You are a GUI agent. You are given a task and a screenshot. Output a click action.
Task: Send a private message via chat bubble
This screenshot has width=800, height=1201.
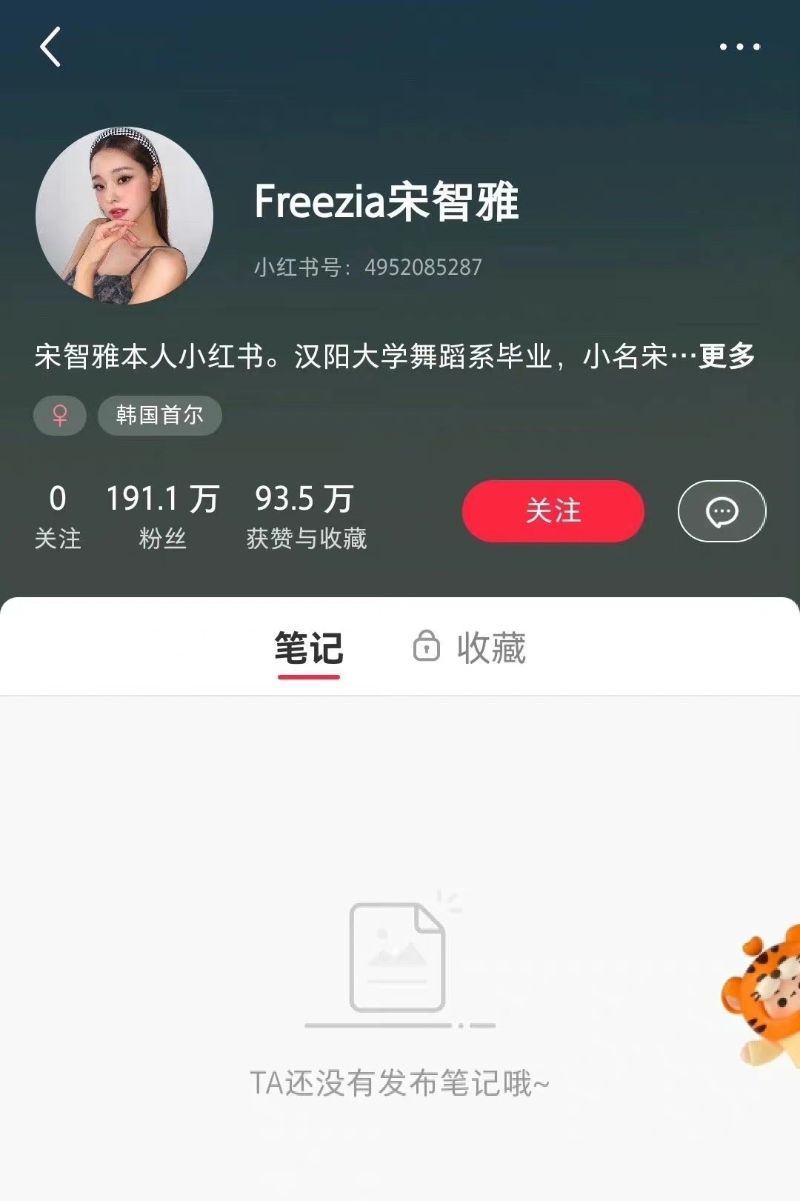(x=722, y=512)
